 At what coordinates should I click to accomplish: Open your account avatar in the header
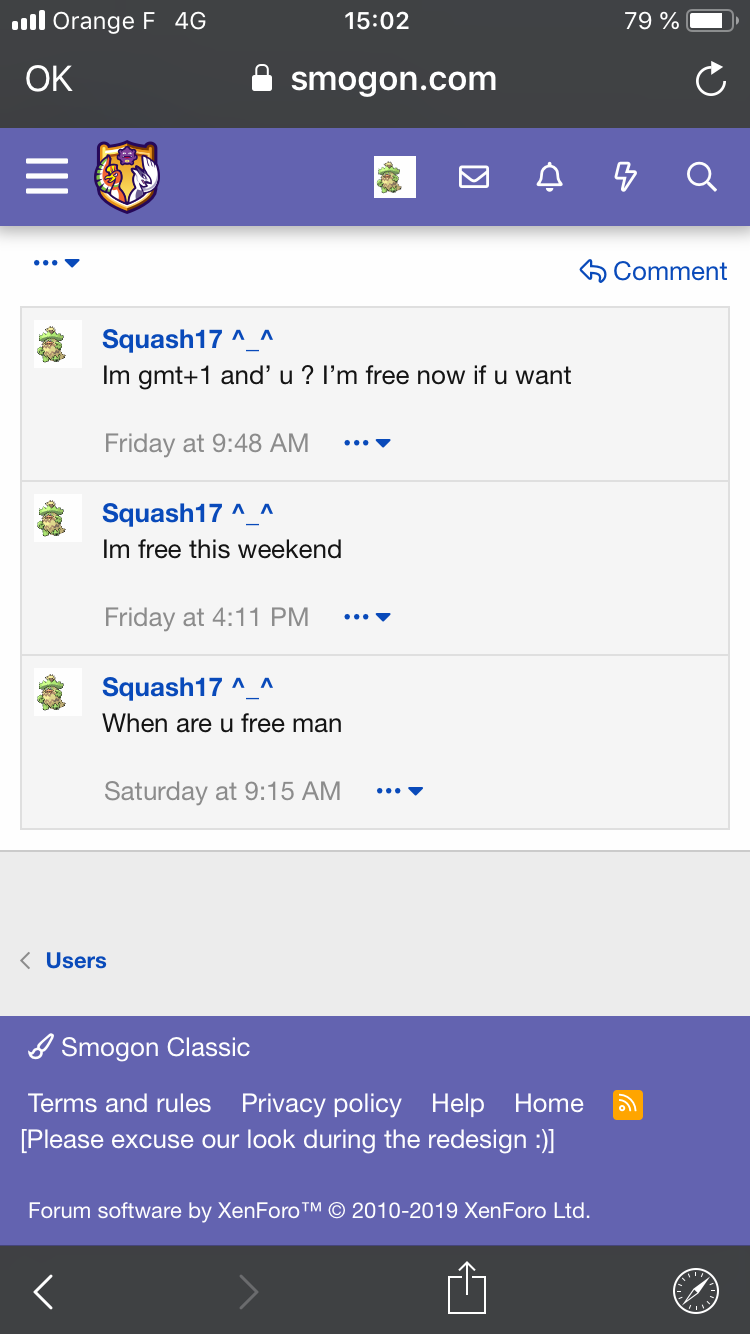click(x=394, y=177)
